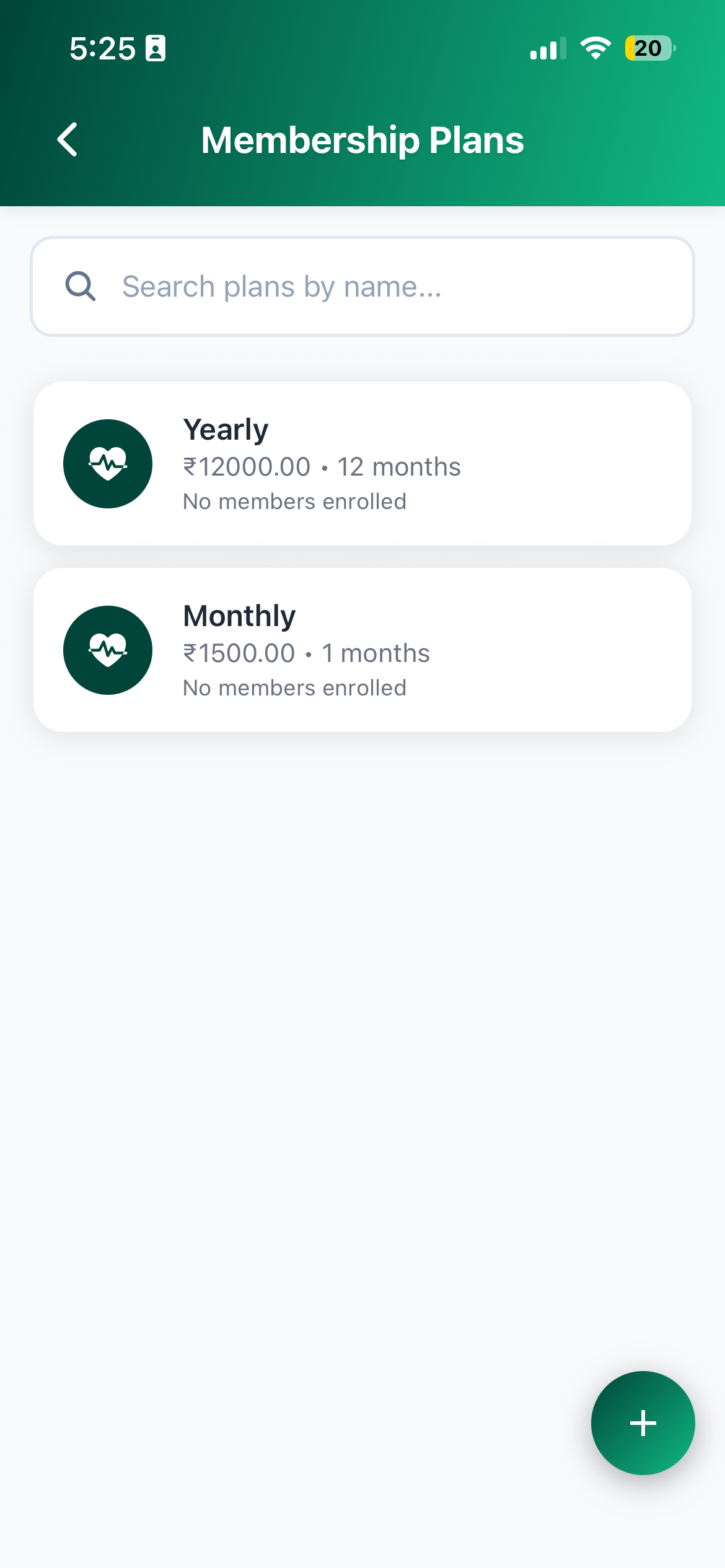Tap the green plus floating action button
This screenshot has height=1568, width=725.
643,1422
